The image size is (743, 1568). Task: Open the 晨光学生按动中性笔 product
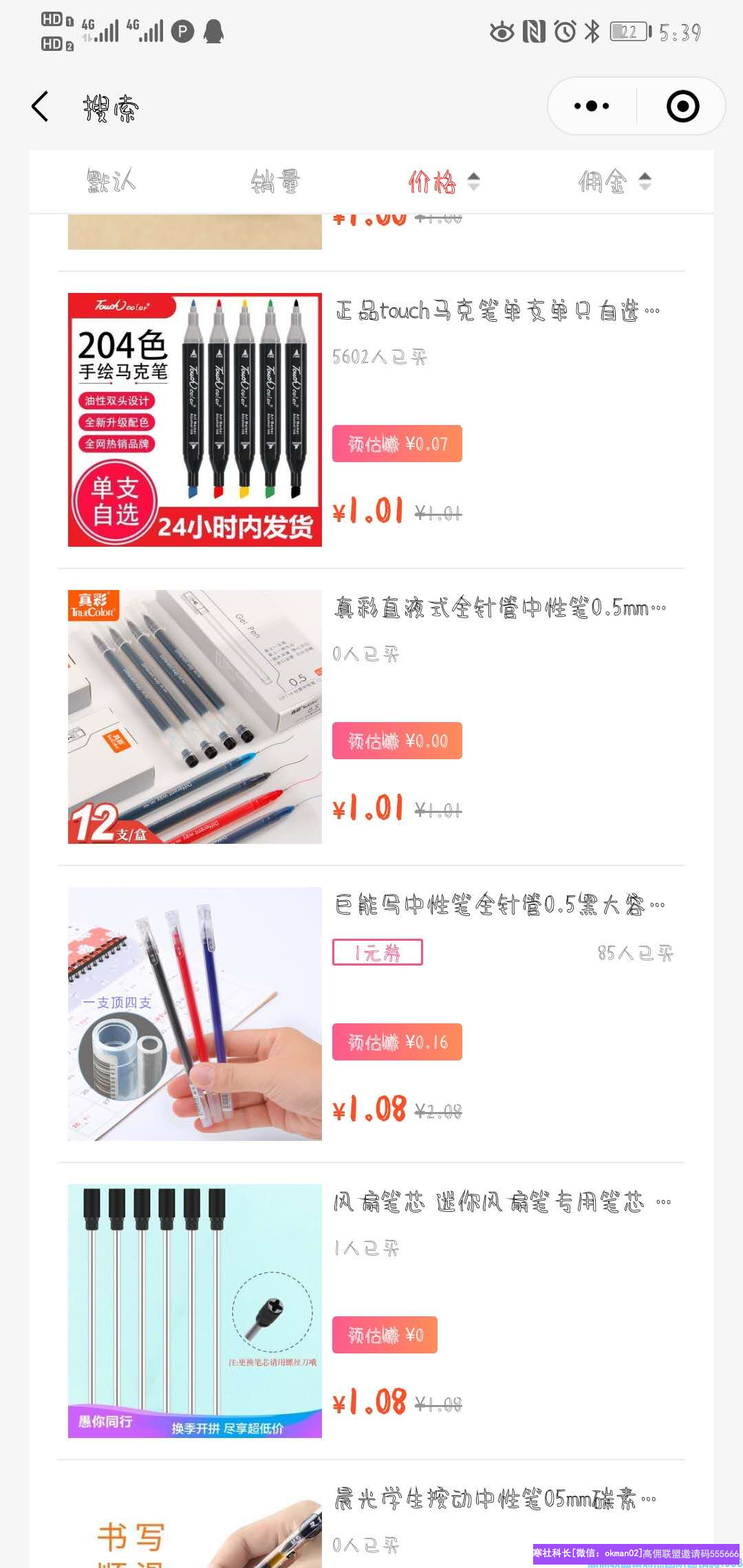tap(494, 1499)
